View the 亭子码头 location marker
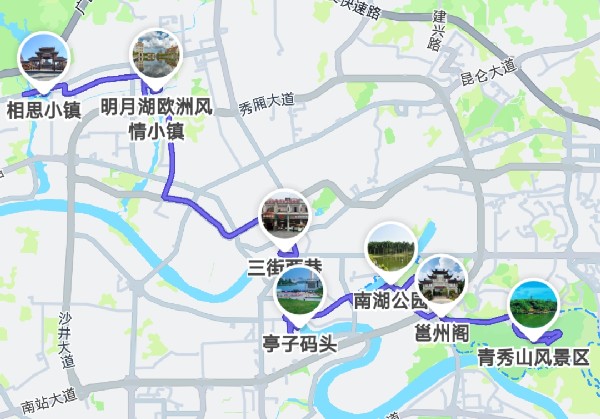The width and height of the screenshot is (600, 419). pyautogui.click(x=299, y=292)
